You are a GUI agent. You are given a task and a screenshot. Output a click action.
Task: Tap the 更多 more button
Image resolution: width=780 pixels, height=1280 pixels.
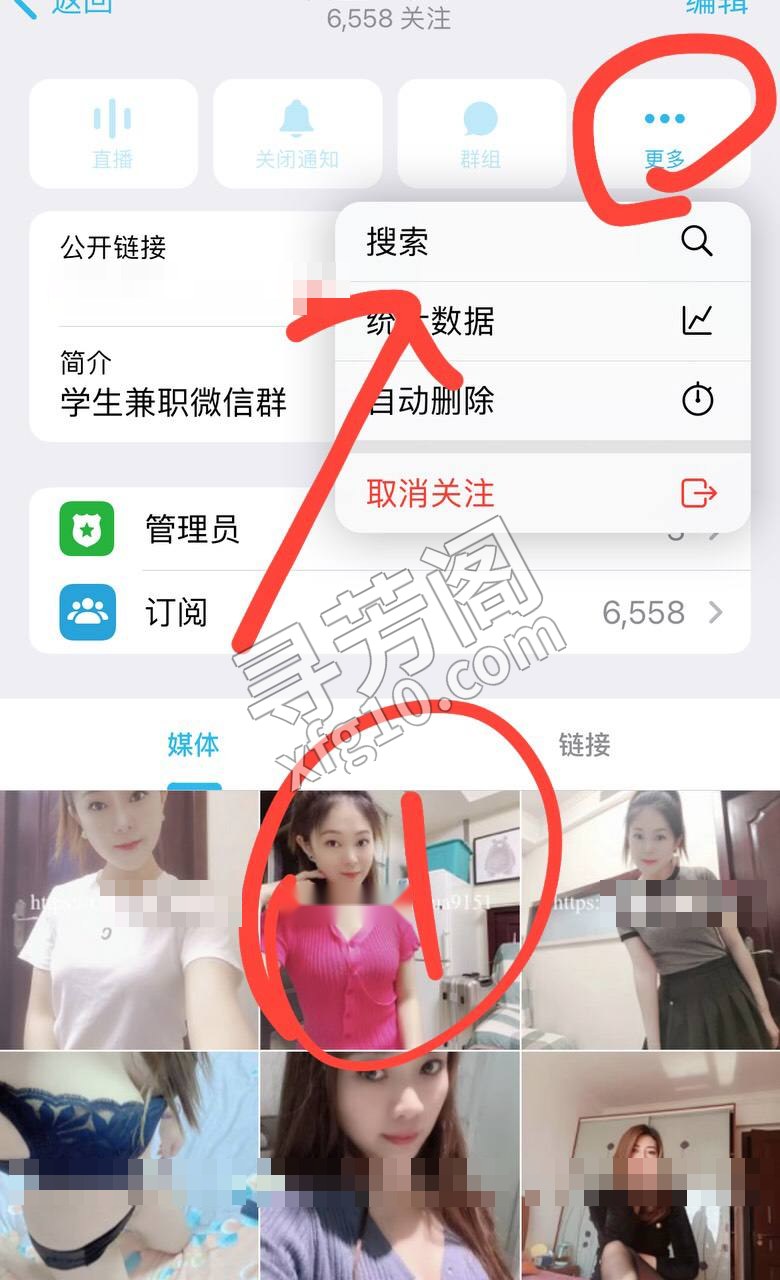click(665, 134)
